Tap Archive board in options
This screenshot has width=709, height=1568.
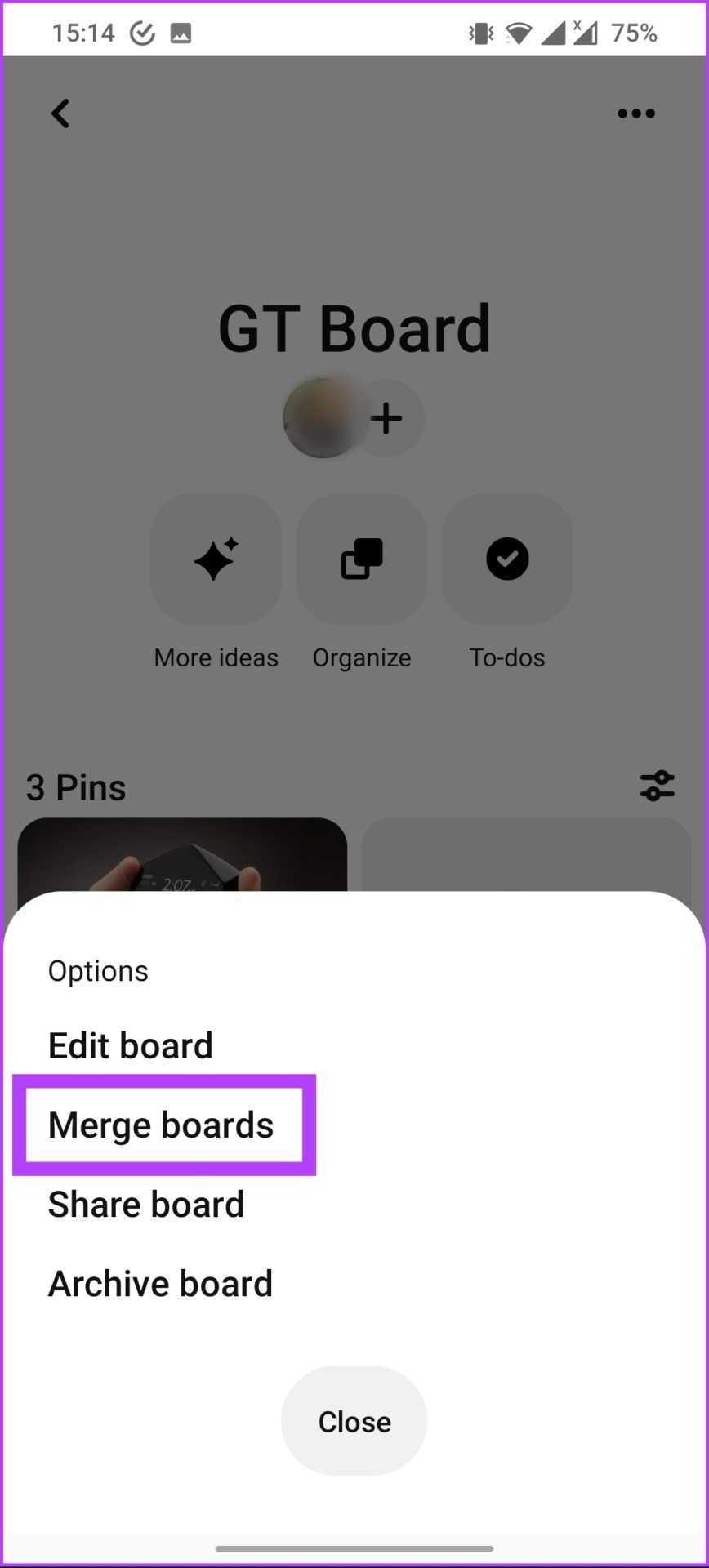tap(160, 1284)
